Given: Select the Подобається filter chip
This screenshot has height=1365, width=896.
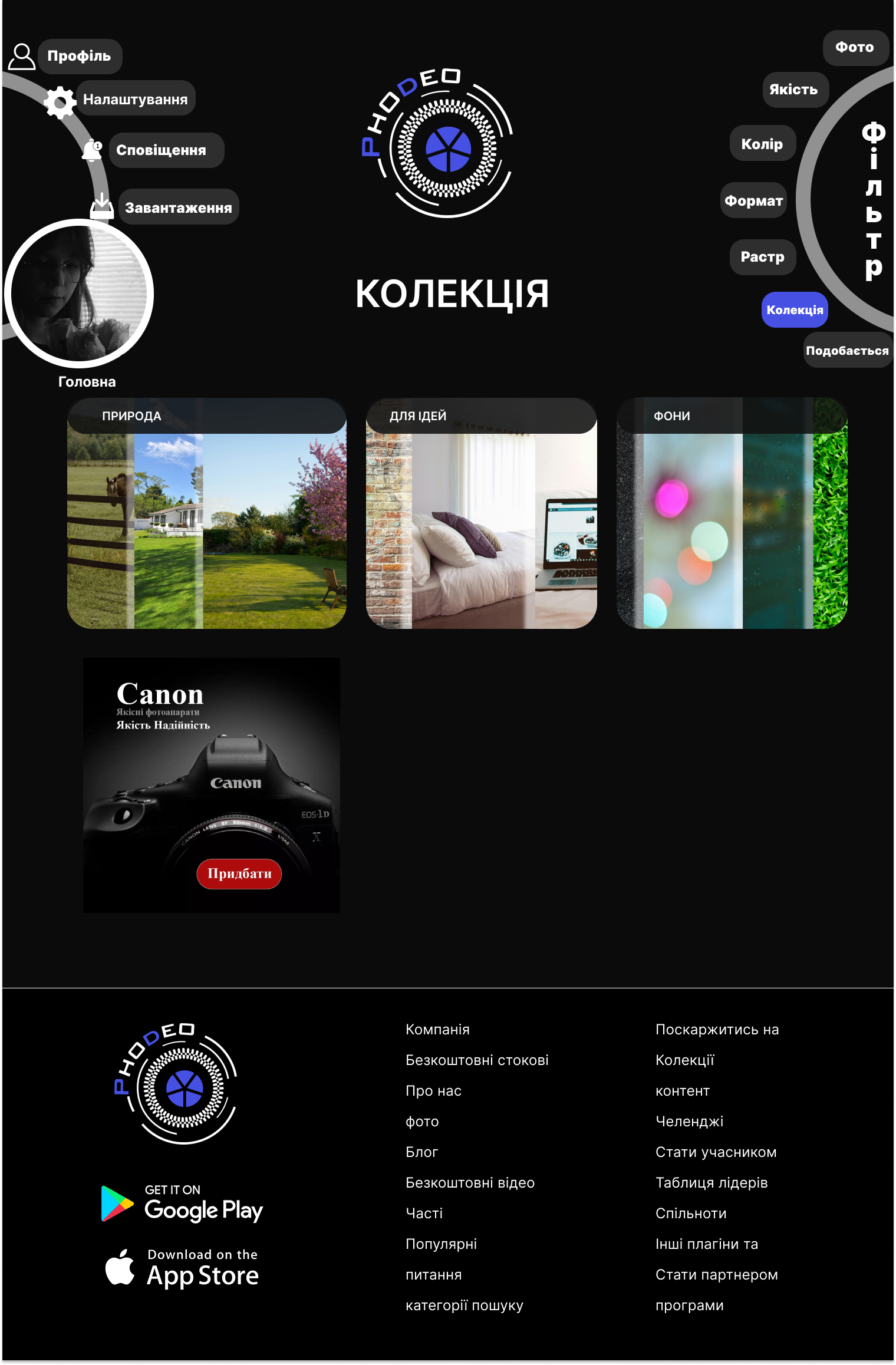Looking at the screenshot, I should (846, 351).
